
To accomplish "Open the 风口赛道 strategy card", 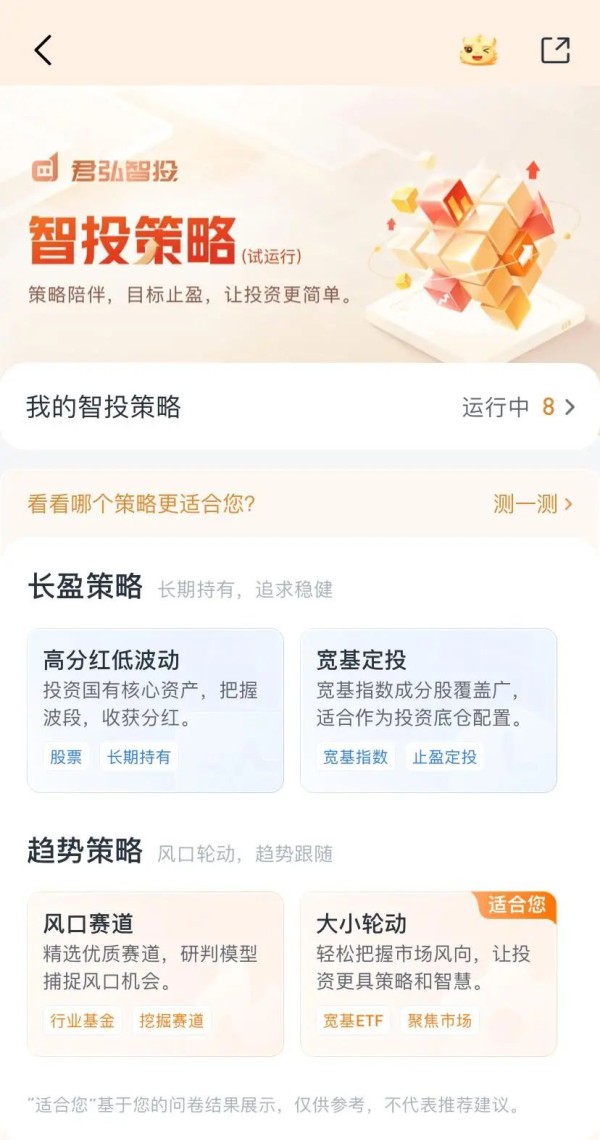I will coord(155,973).
